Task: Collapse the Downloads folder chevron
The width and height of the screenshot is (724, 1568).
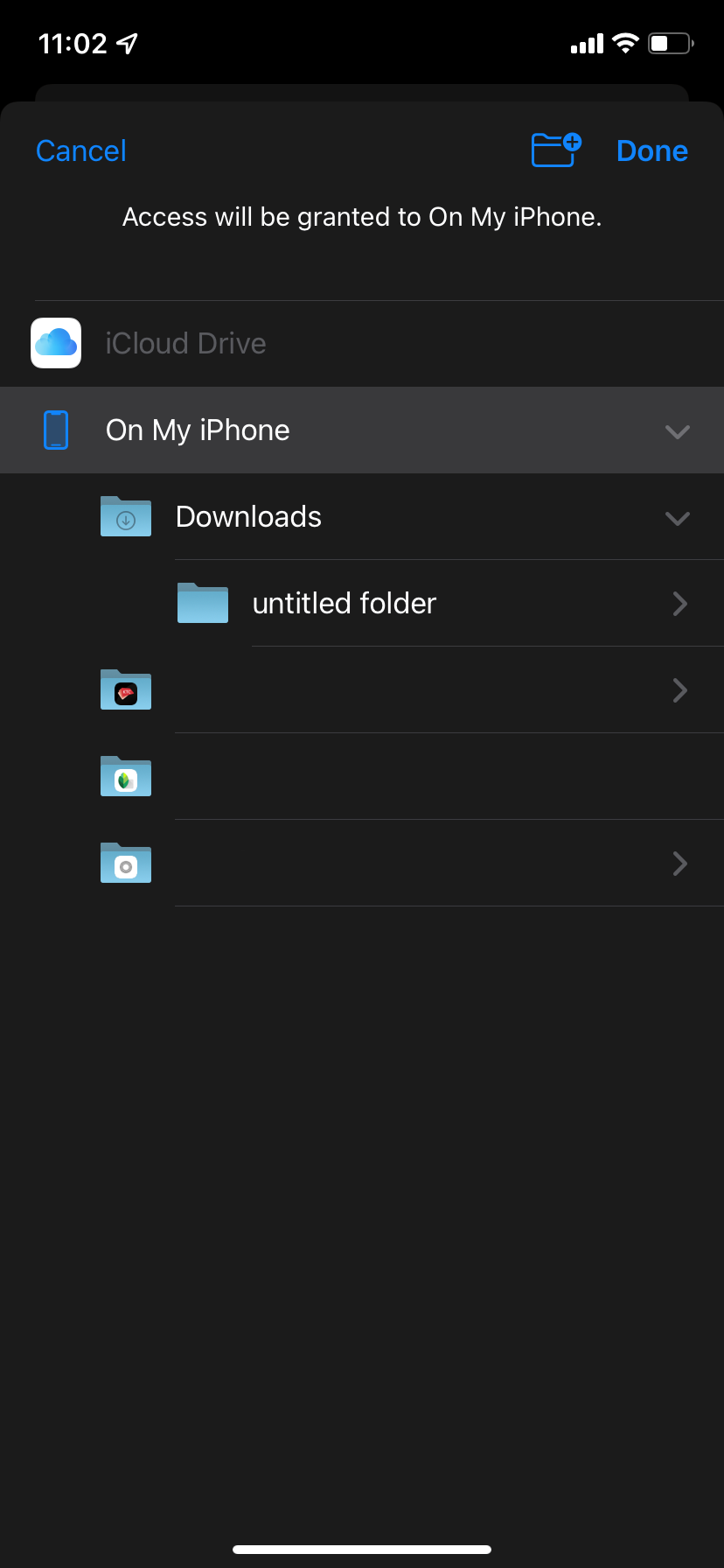Action: pyautogui.click(x=677, y=518)
